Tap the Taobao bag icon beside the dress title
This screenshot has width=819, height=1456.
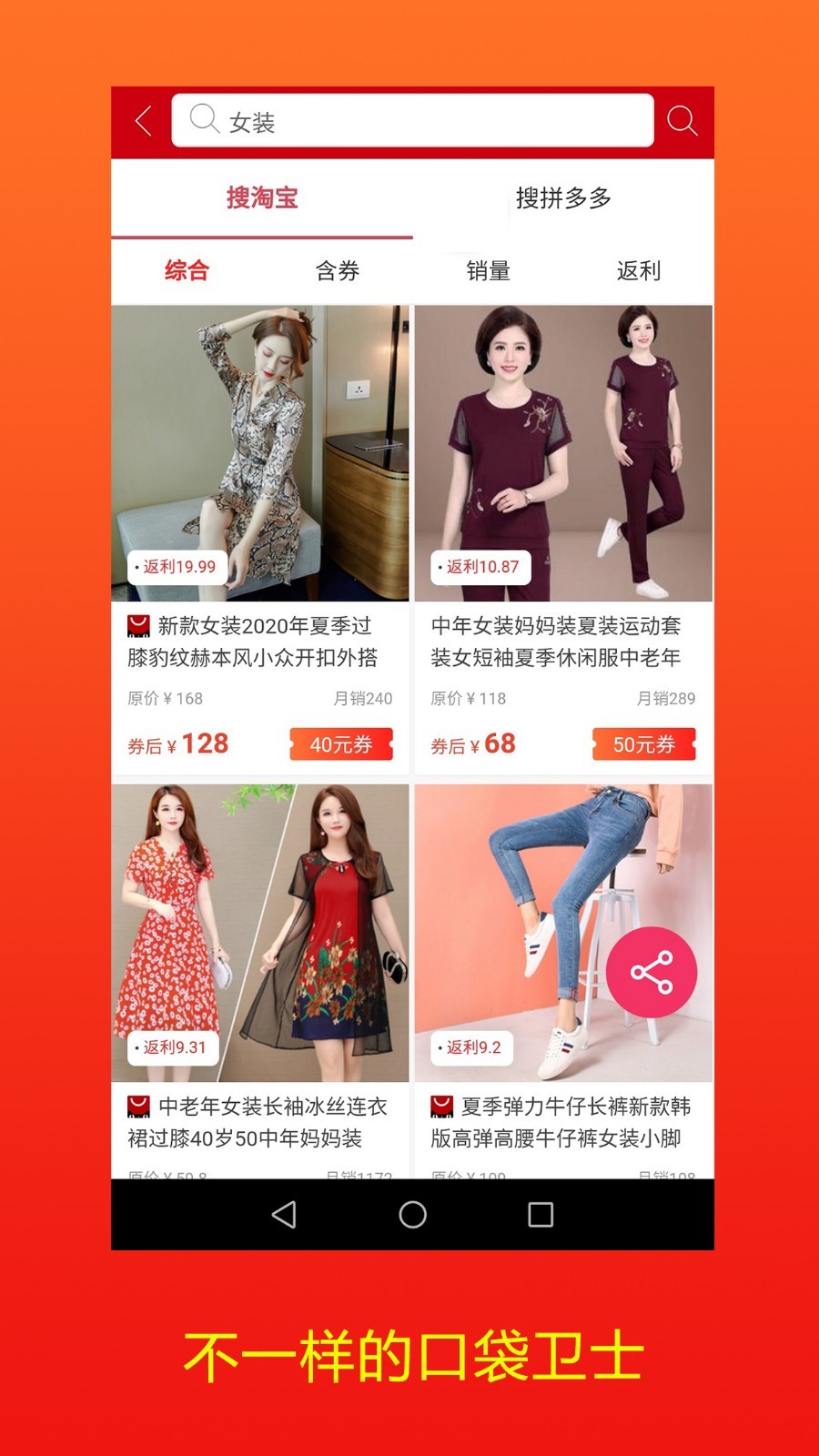[136, 1108]
